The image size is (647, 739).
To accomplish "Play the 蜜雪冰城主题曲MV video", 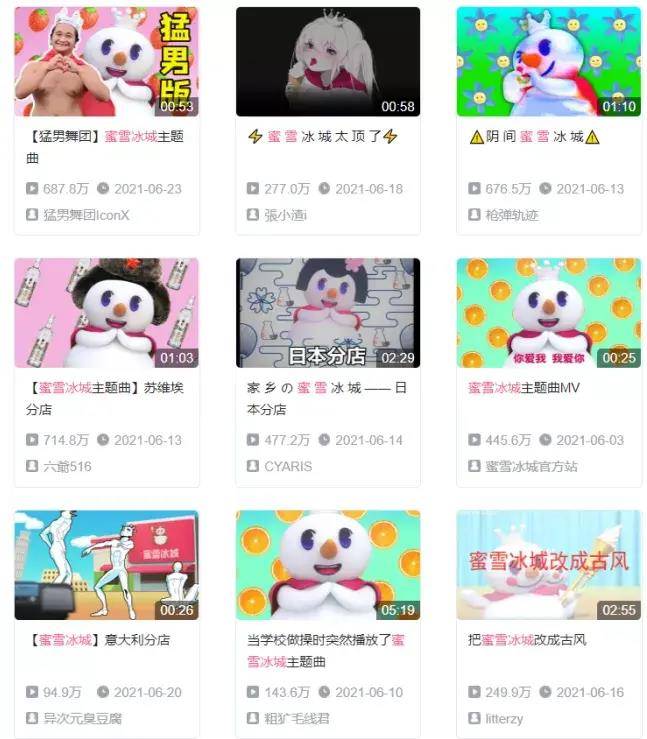I will [x=548, y=312].
